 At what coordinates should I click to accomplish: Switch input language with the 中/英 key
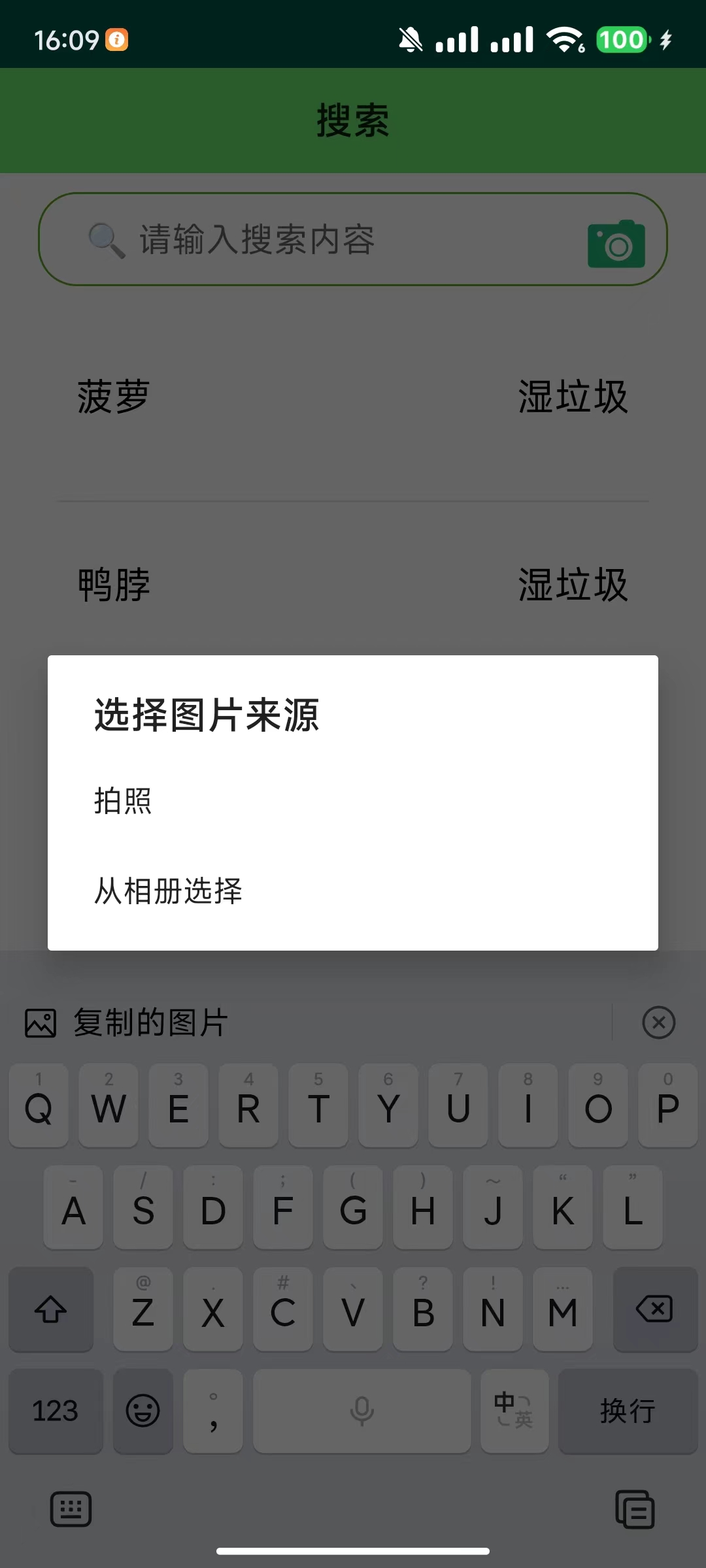tap(514, 1413)
